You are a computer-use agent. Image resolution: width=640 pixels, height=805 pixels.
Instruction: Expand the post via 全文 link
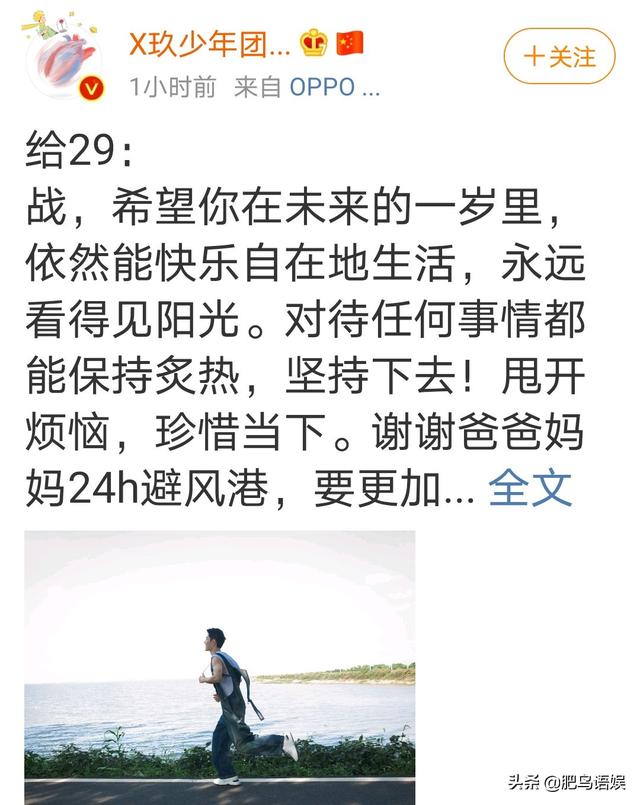(530, 488)
